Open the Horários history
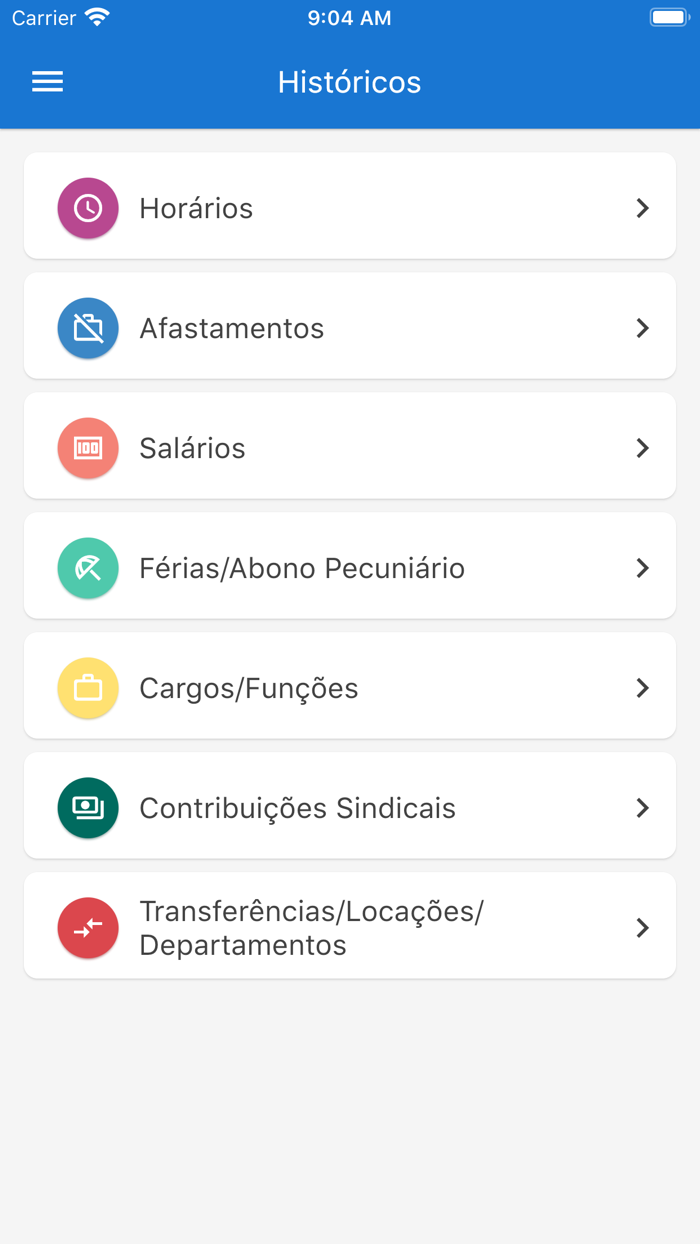This screenshot has height=1244, width=700. coord(349,207)
